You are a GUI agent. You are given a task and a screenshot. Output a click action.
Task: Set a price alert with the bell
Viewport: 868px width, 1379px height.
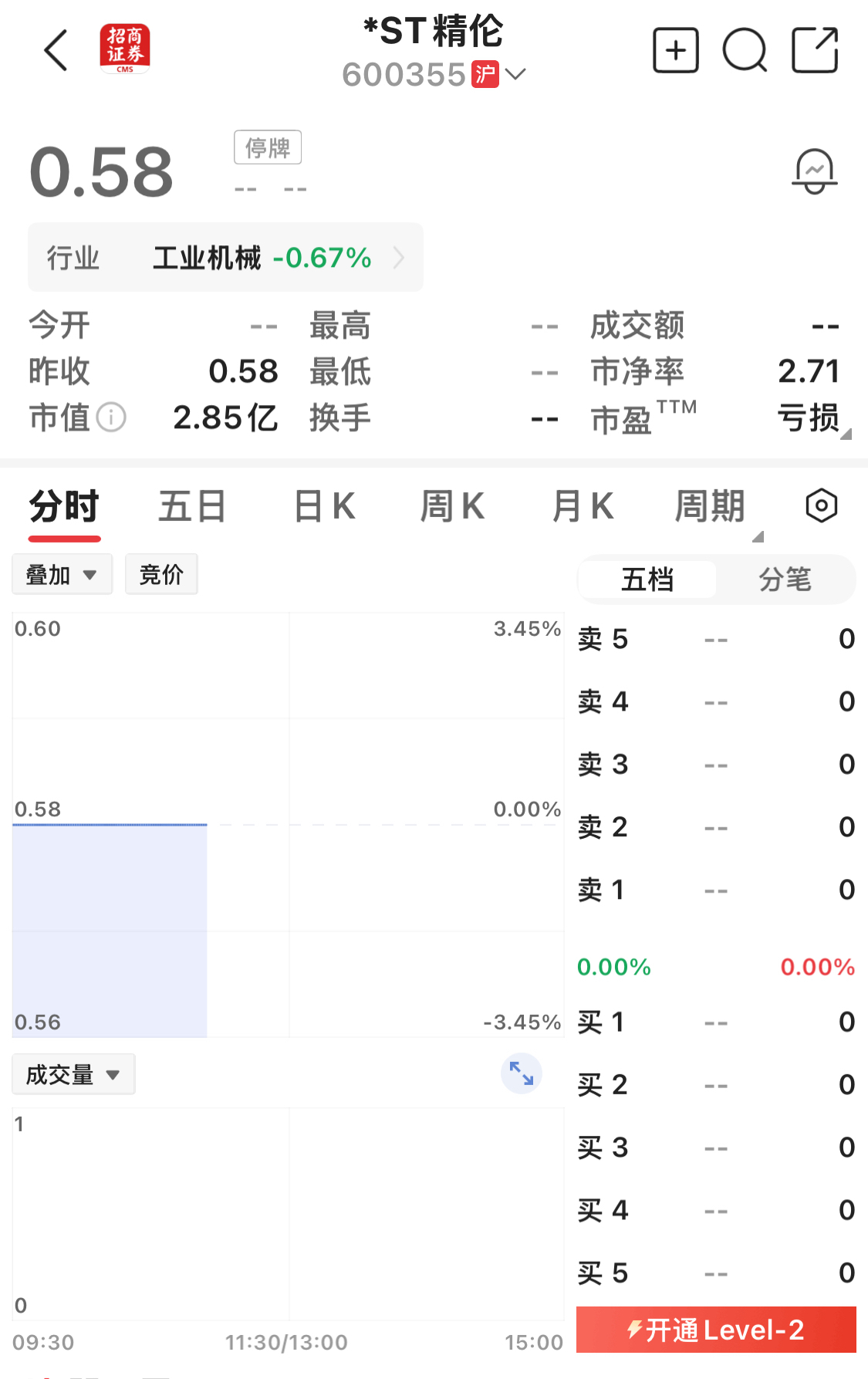[x=815, y=171]
